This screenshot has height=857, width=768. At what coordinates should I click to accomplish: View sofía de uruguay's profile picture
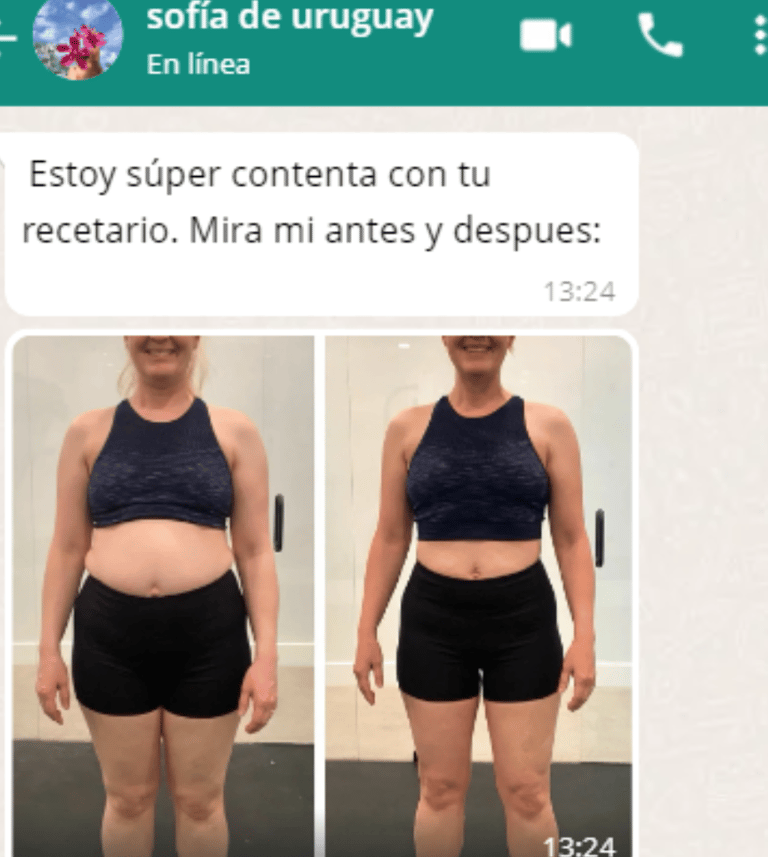(x=78, y=36)
